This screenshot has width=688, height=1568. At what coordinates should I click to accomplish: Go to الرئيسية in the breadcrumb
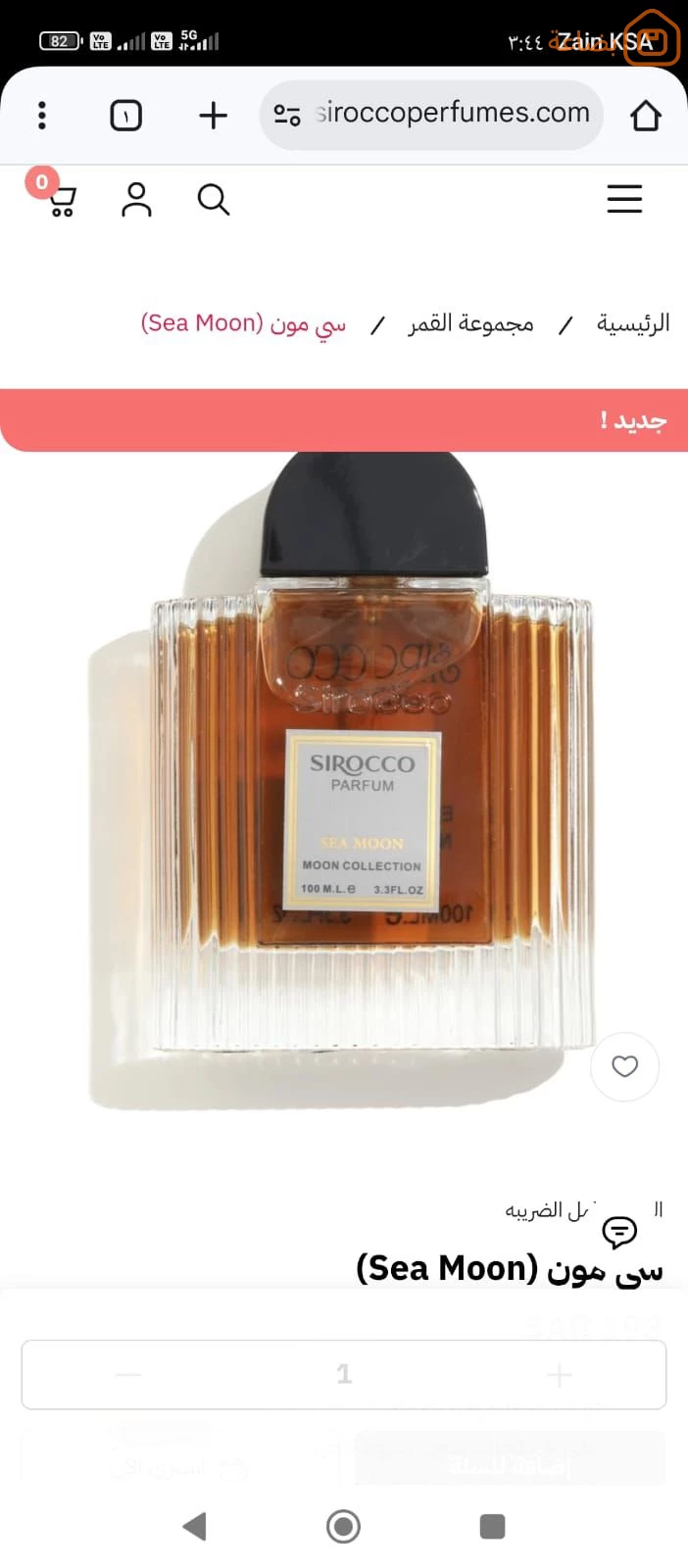[633, 322]
